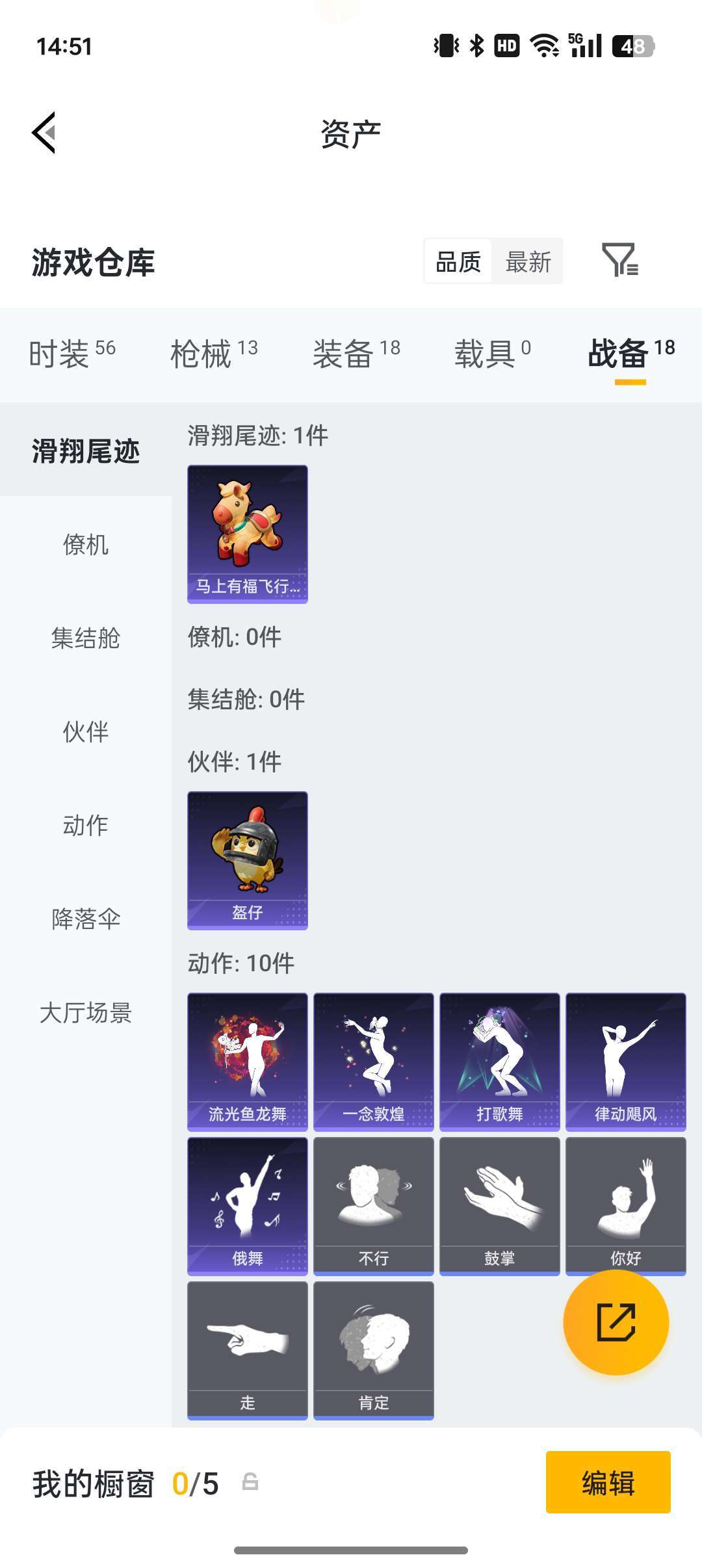Go back from the 资产 page
Viewport: 702px width, 1568px height.
(x=44, y=133)
